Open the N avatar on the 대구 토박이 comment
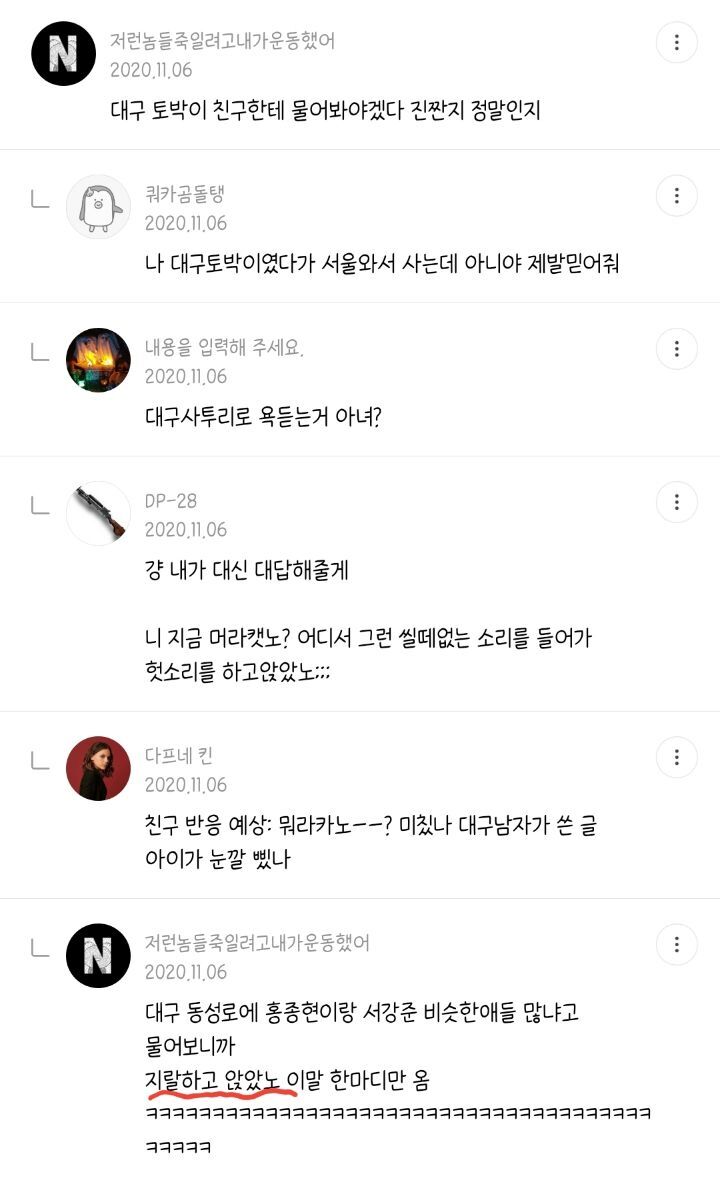The image size is (720, 1186). click(64, 53)
